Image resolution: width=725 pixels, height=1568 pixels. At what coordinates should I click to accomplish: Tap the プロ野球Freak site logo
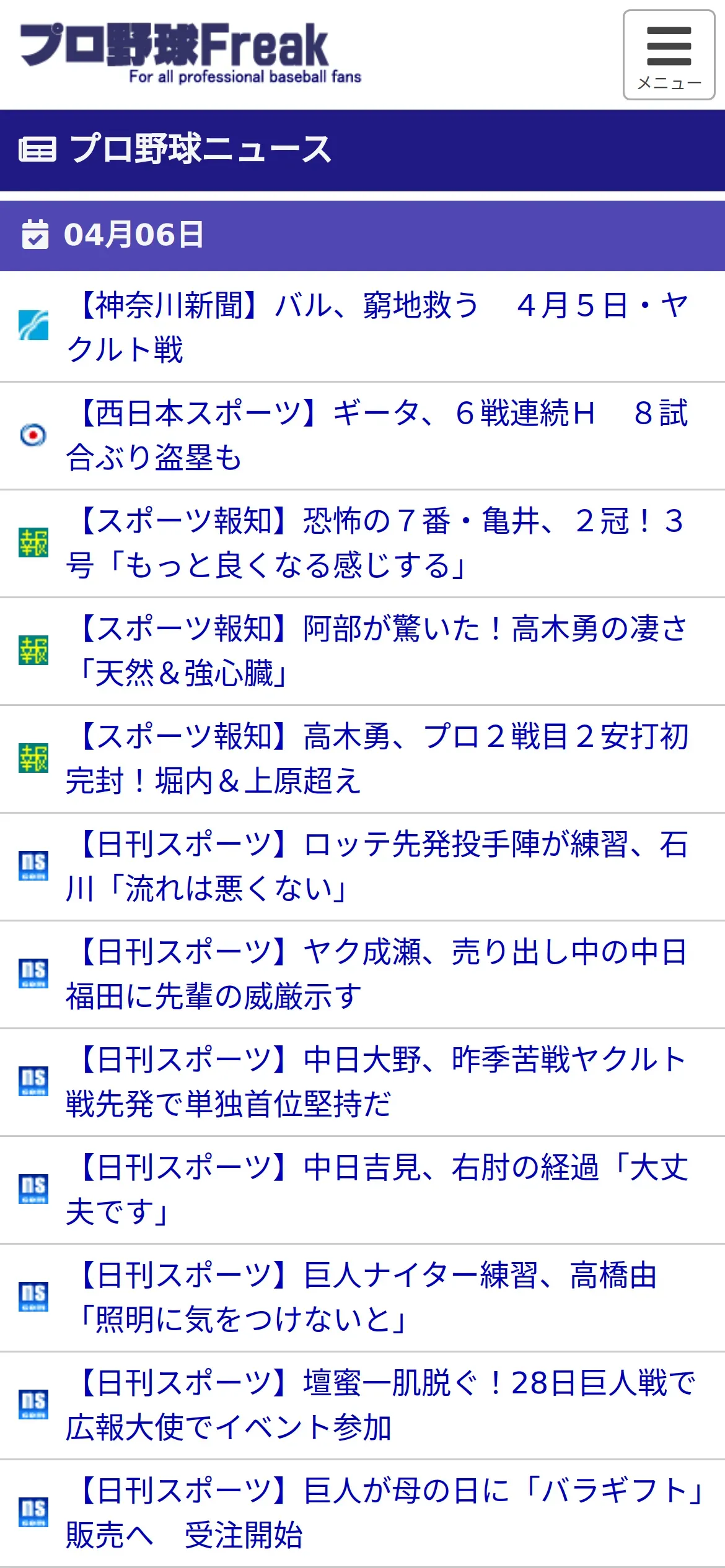click(190, 53)
